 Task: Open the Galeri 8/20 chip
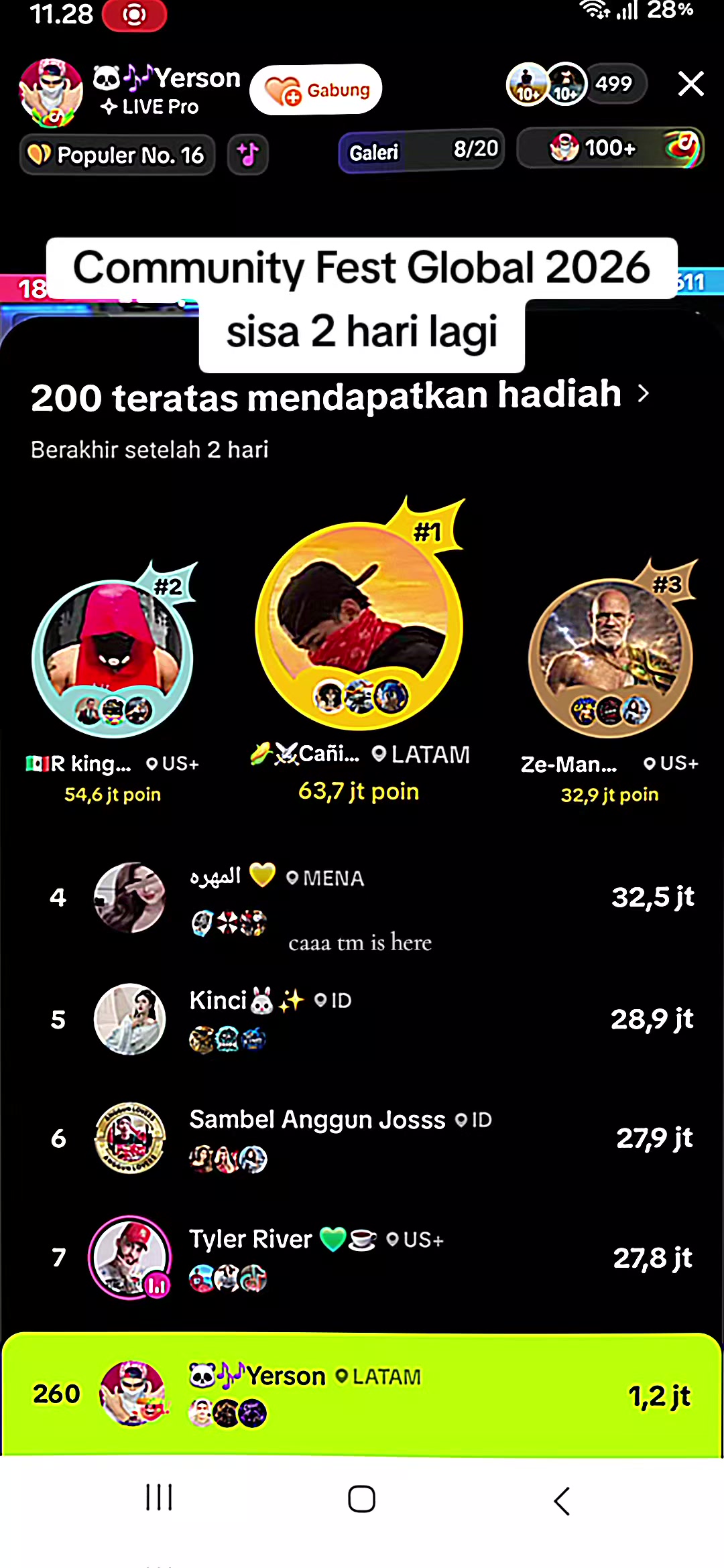(x=422, y=150)
